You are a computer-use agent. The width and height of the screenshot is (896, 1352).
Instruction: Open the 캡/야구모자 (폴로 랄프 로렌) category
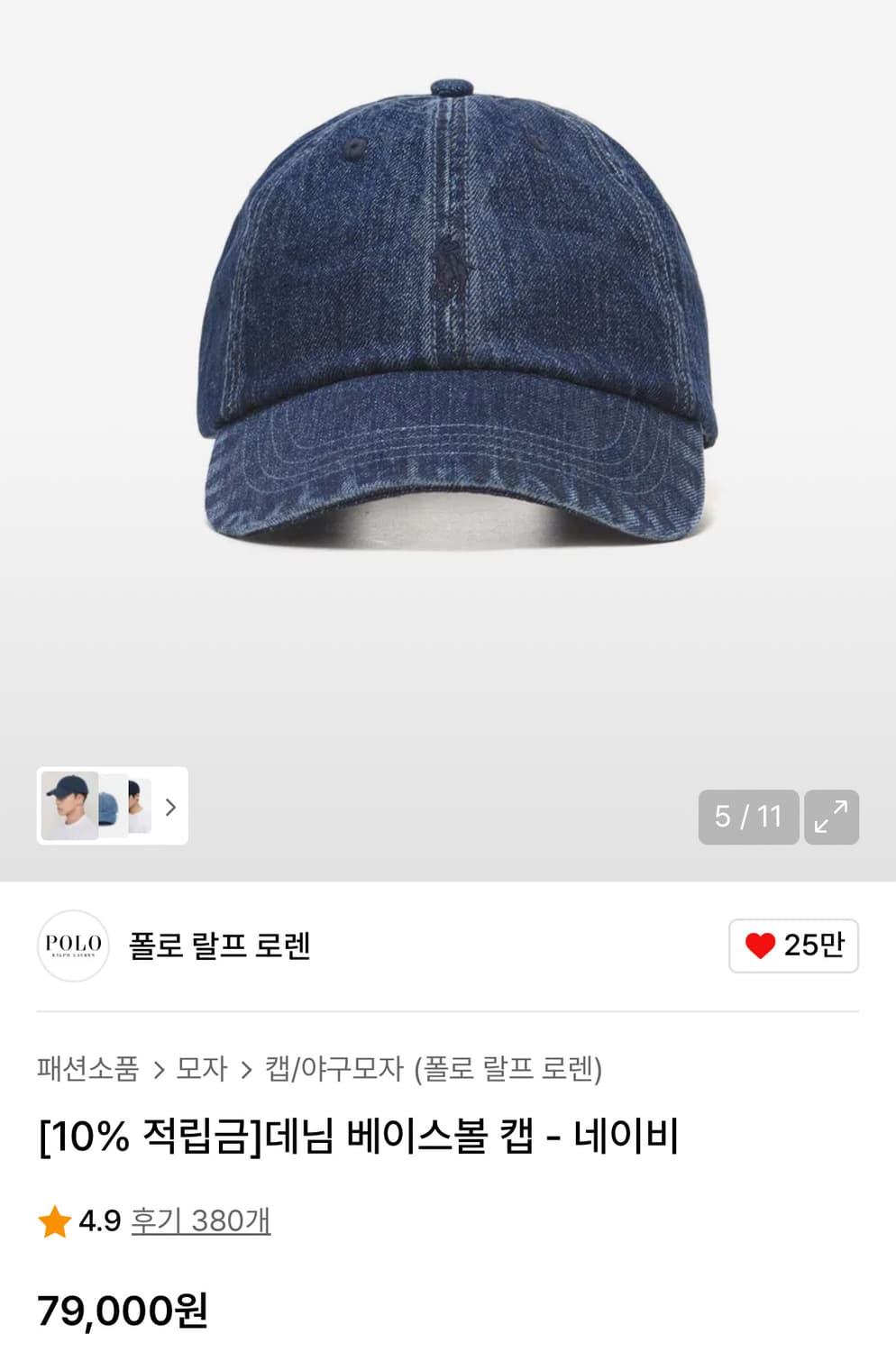(x=433, y=1069)
